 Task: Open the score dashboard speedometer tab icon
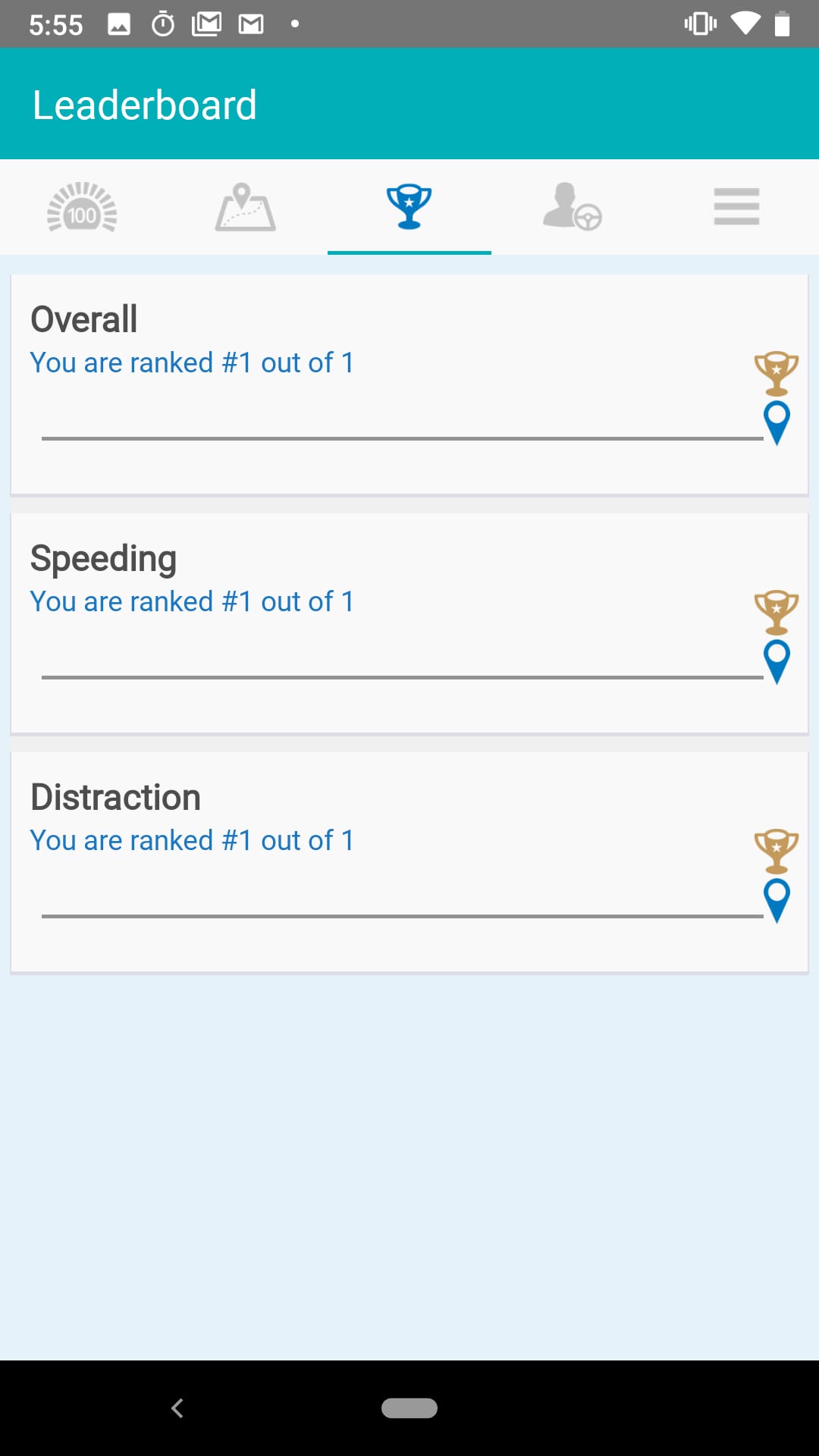point(82,206)
